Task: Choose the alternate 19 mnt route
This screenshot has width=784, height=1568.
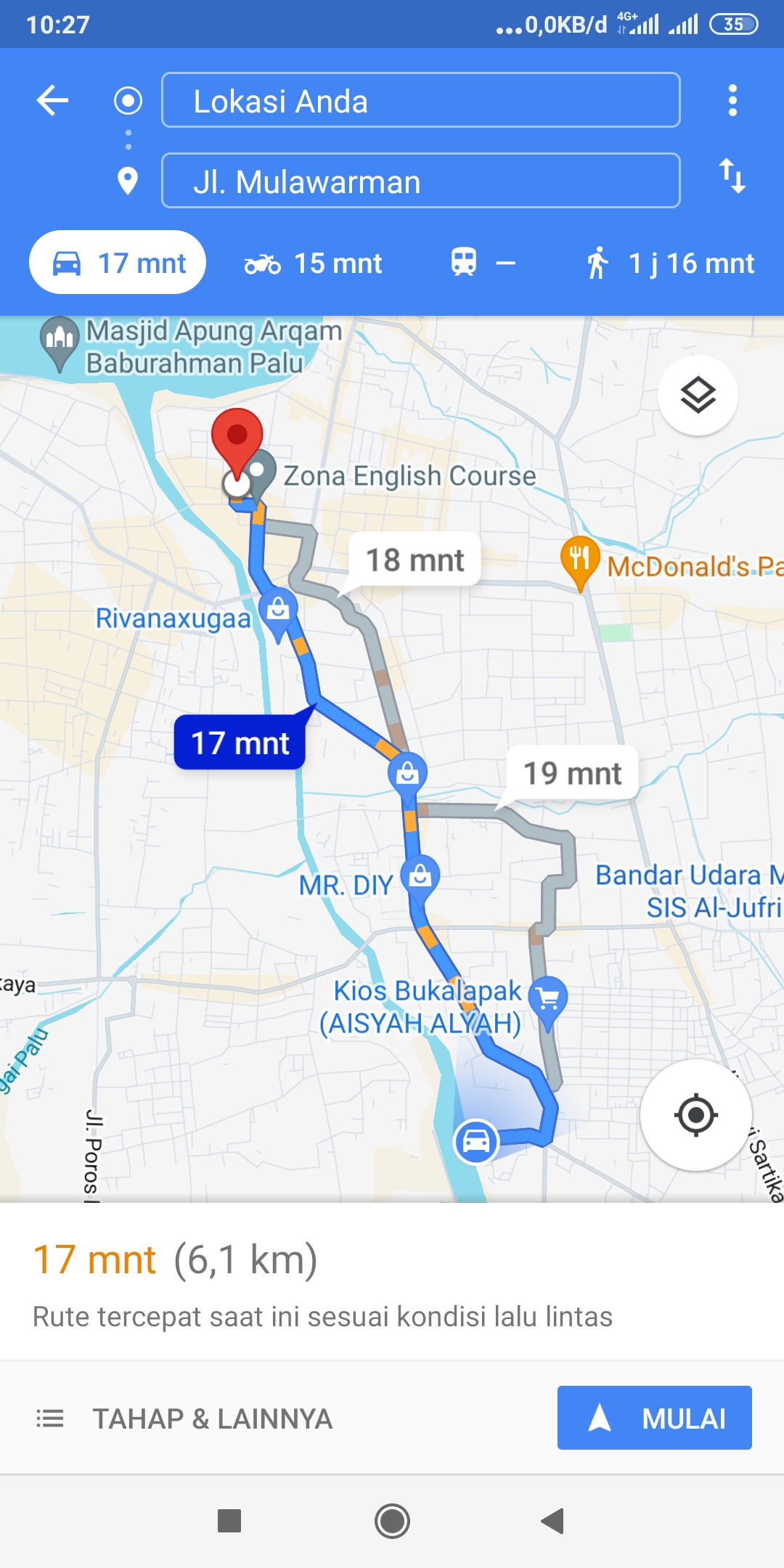Action: point(572,773)
